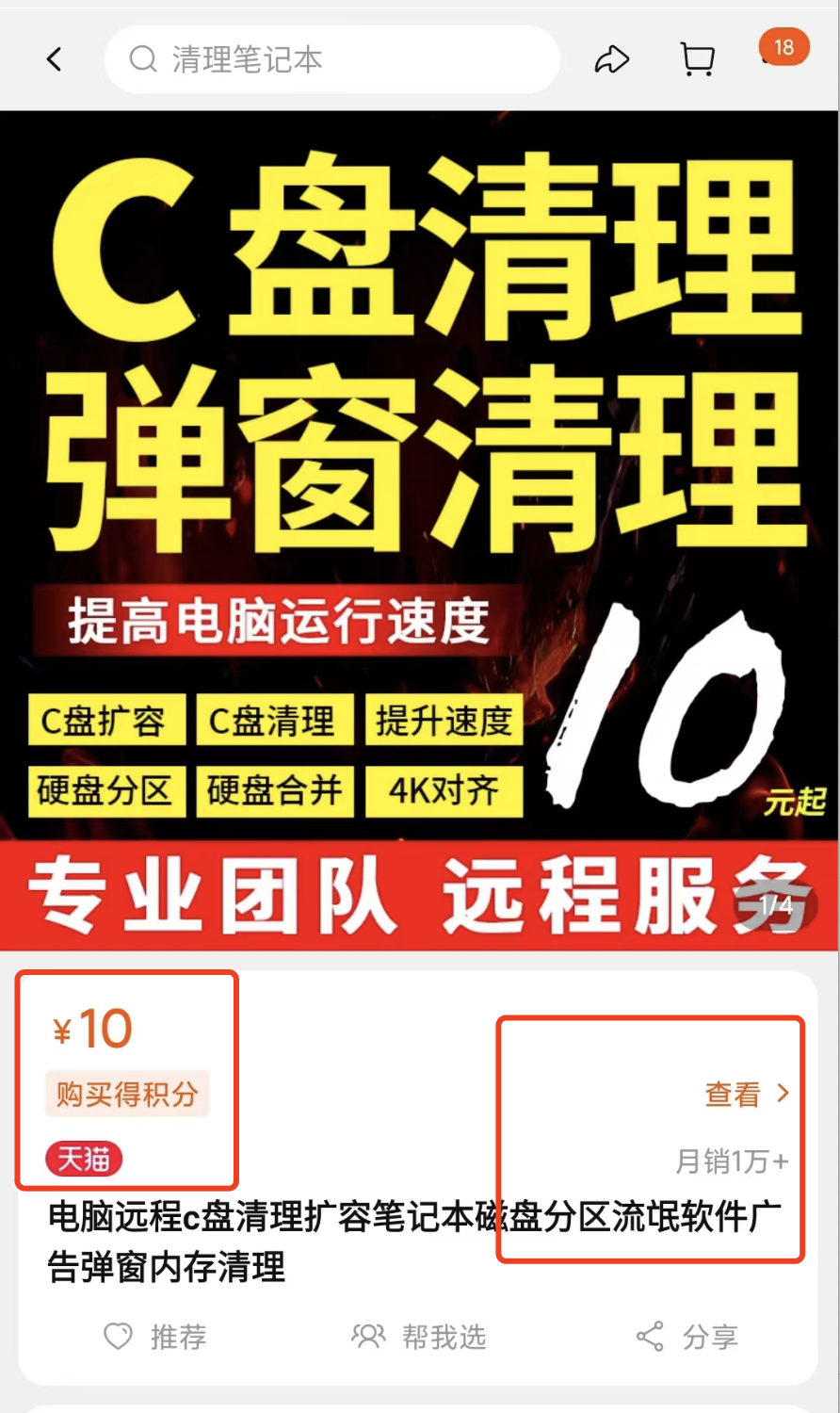Share via the top arrow icon
The image size is (840, 1413).
point(611,60)
